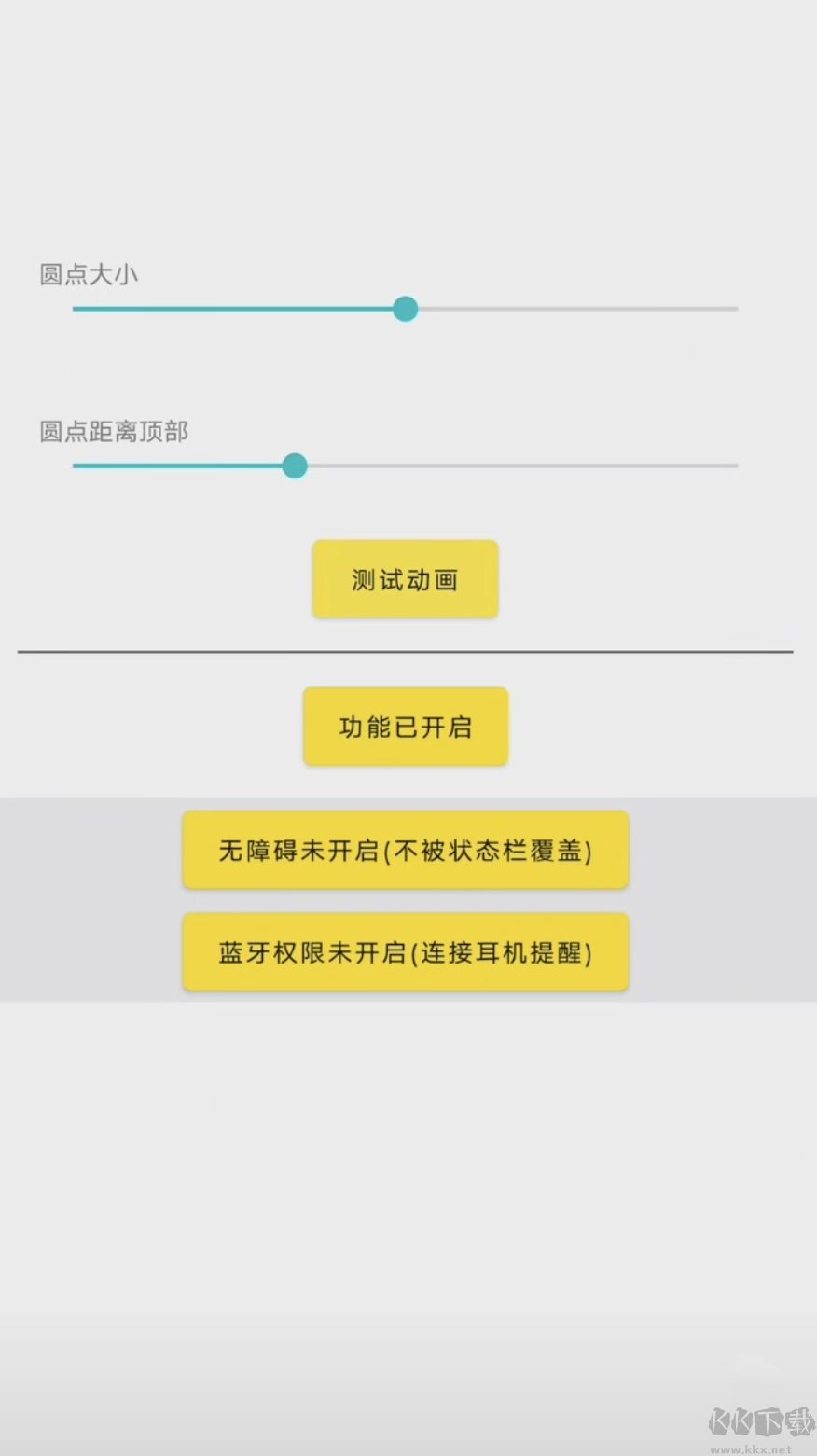Tap 蓝牙权限未开启(连接耳机提醒) to grant Bluetooth permission
This screenshot has width=817, height=1456.
coord(405,951)
